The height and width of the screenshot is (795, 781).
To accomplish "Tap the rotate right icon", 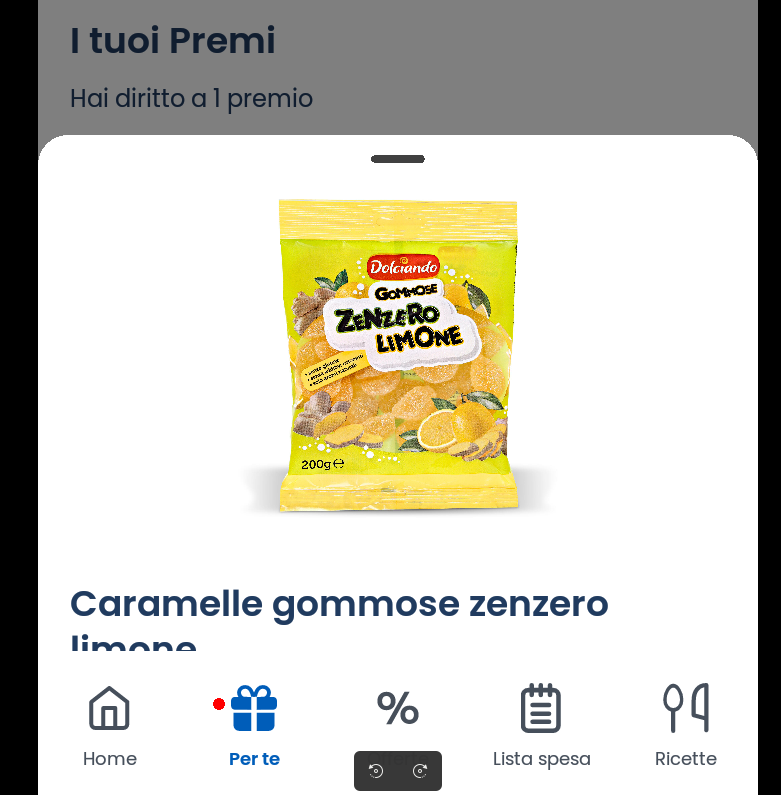I will point(420,771).
